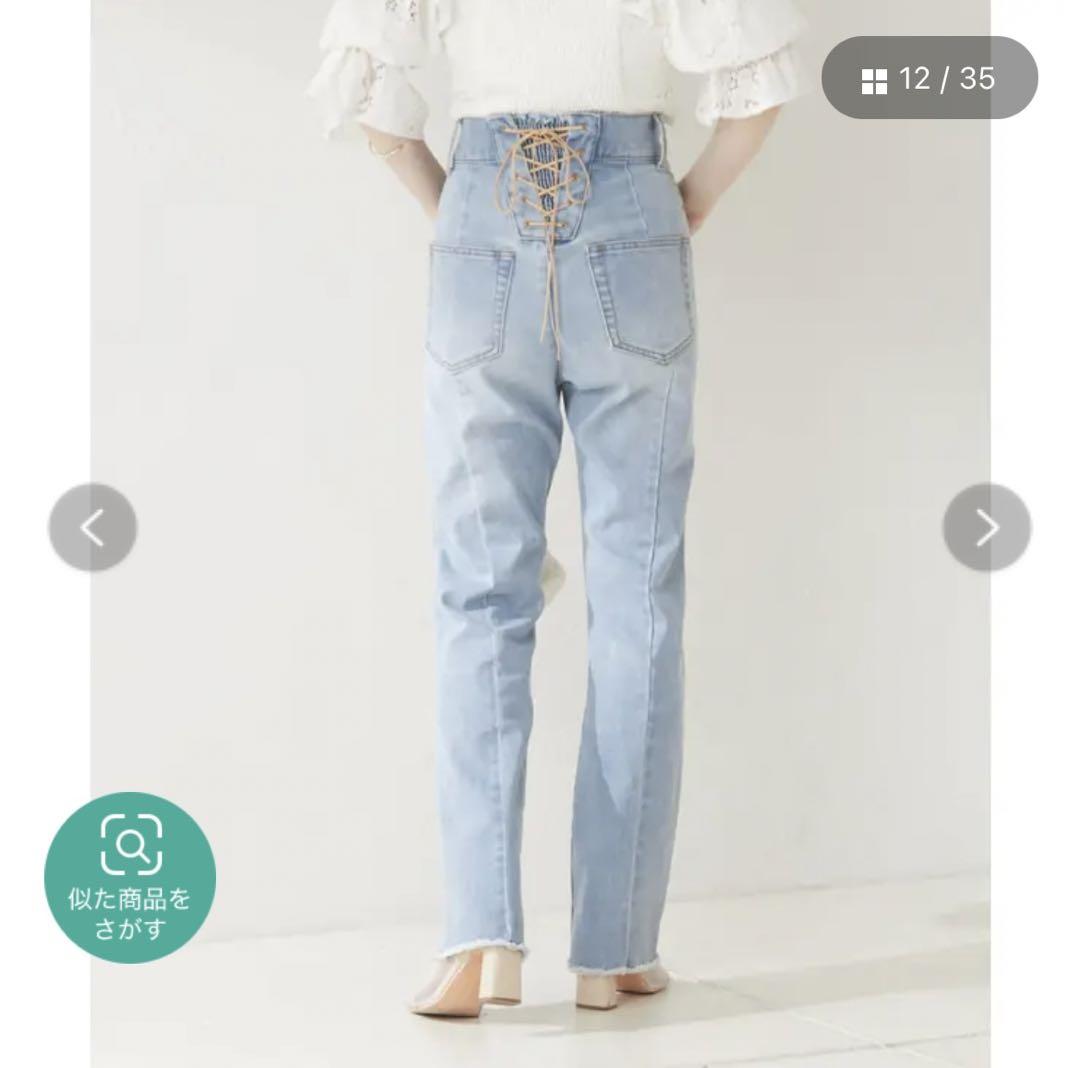Go to the previous product image
Screen dimensions: 1080x1068
click(x=92, y=527)
